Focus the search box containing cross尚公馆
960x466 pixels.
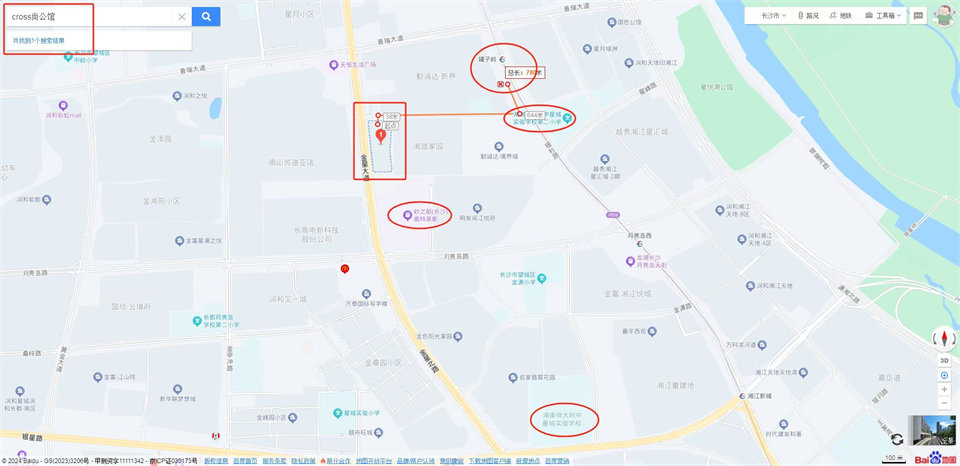pyautogui.click(x=90, y=16)
